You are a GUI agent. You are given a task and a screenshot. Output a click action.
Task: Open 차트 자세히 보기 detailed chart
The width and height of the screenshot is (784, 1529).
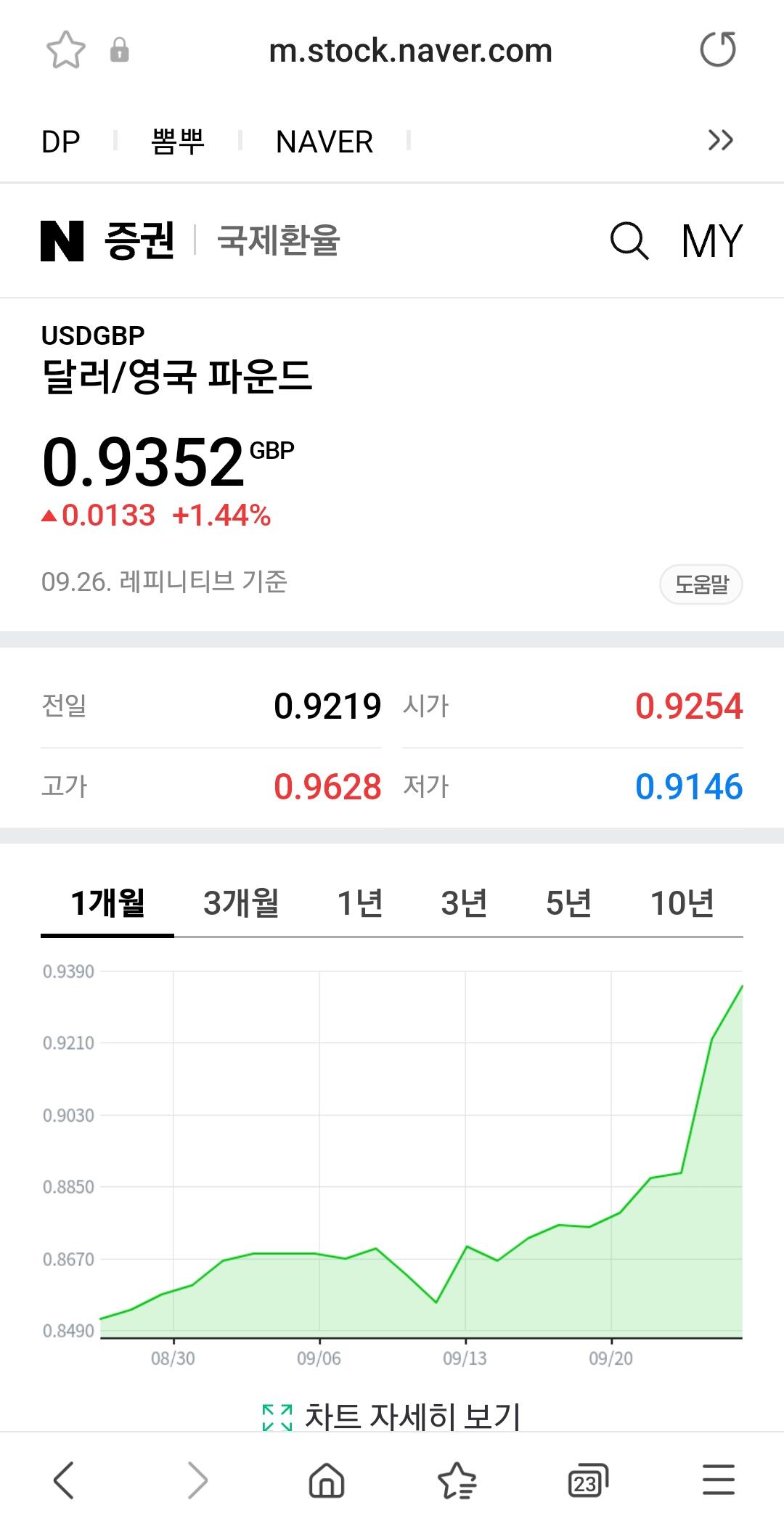pyautogui.click(x=392, y=1416)
